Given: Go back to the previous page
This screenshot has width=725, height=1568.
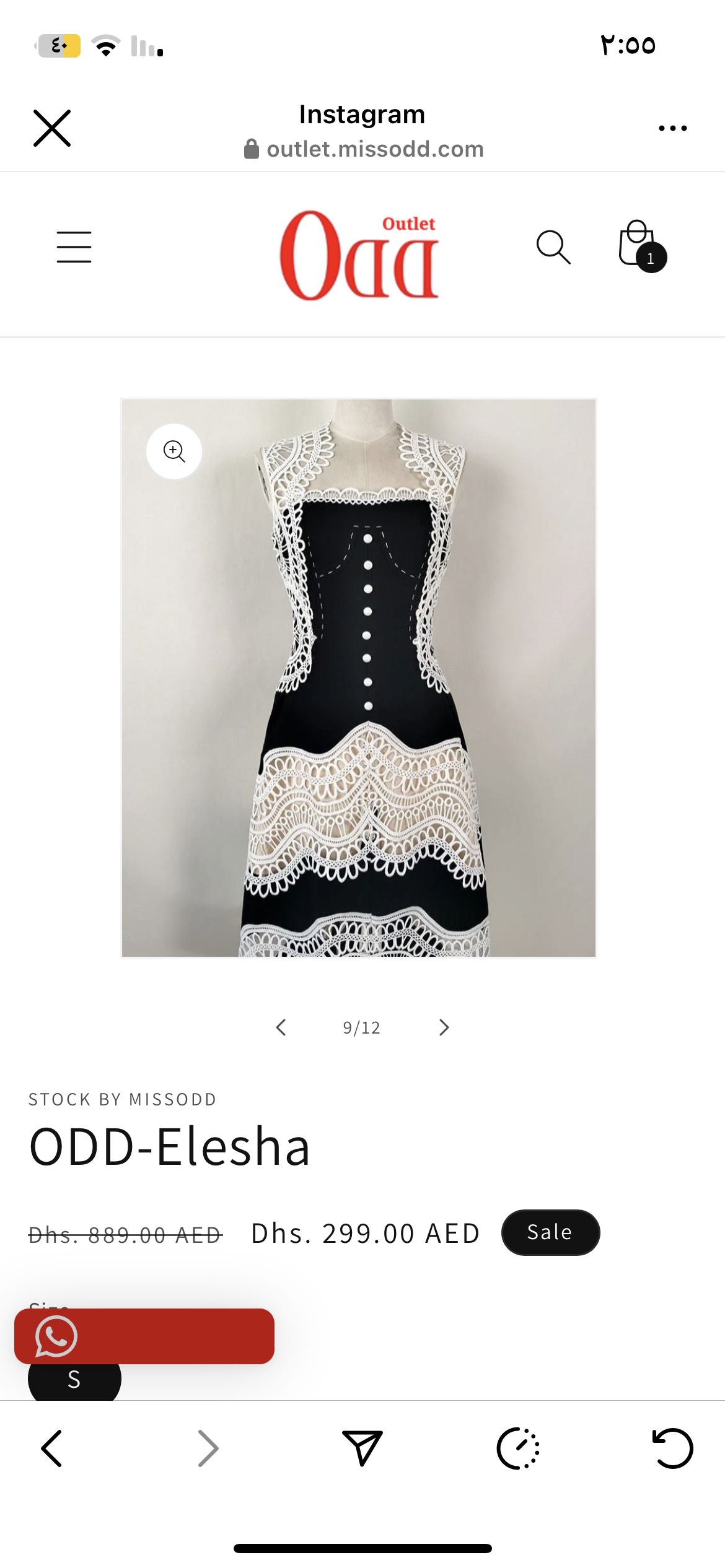Looking at the screenshot, I should (51, 1448).
